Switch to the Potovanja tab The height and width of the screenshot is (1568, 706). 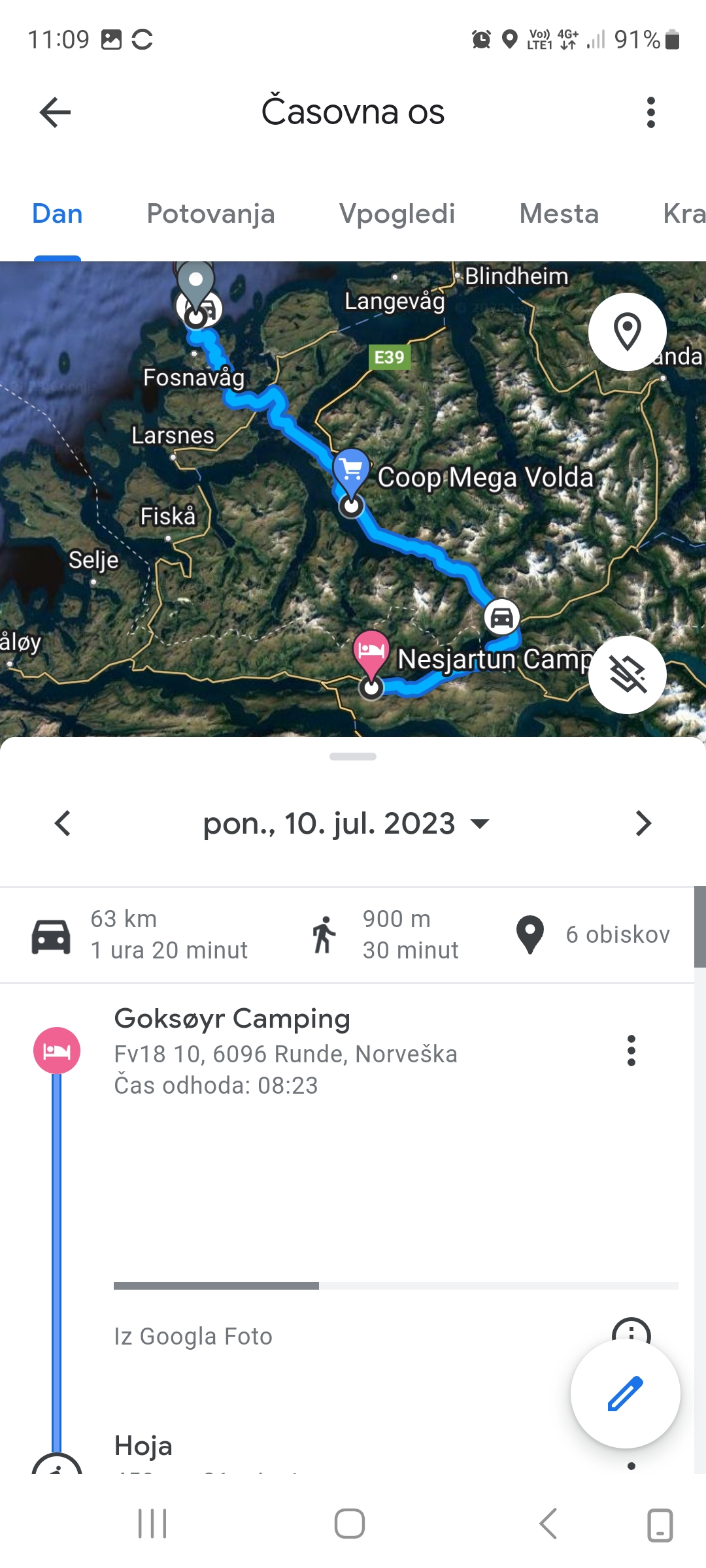[210, 214]
